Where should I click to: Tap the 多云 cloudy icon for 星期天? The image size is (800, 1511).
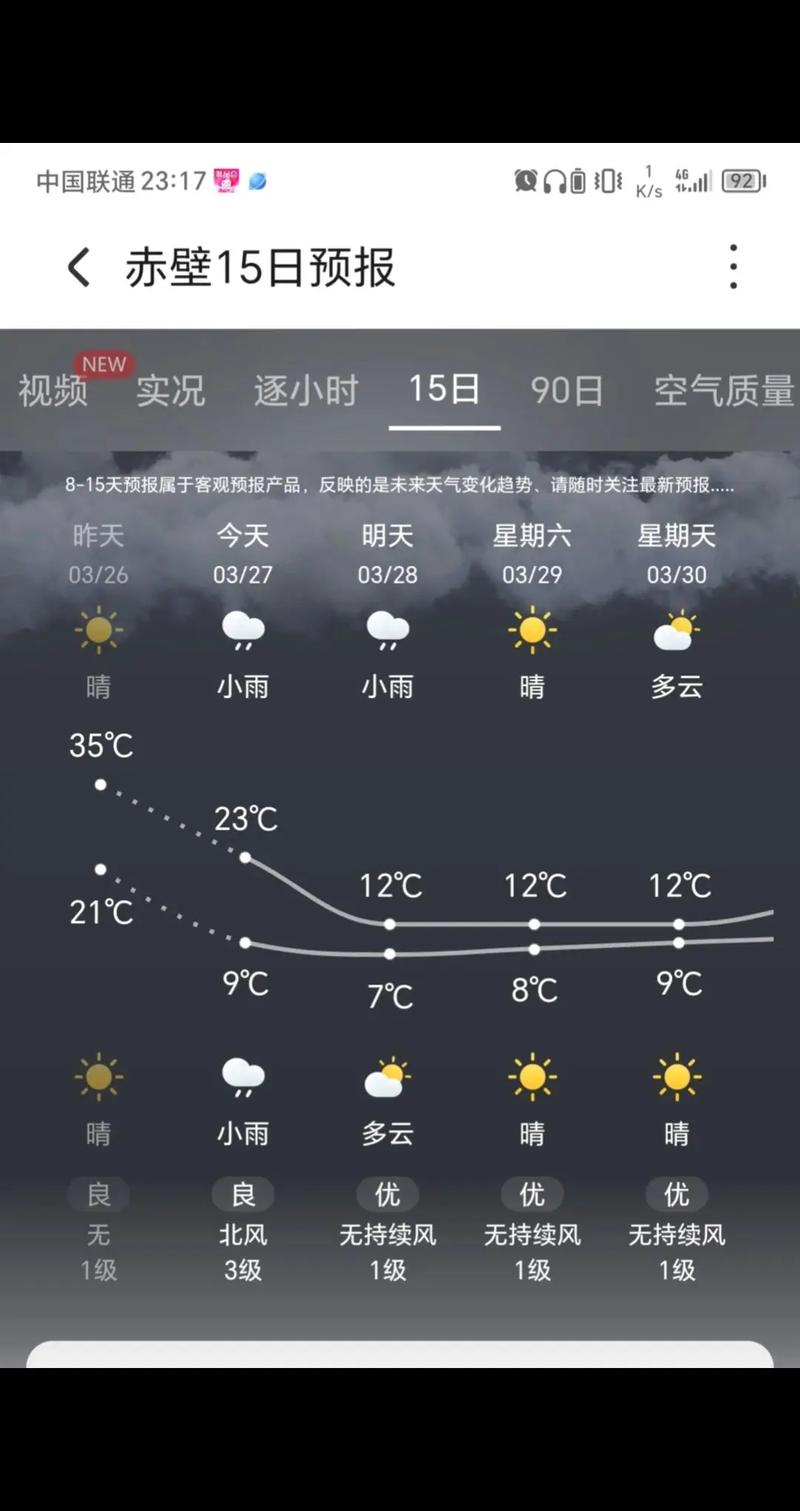click(x=677, y=630)
